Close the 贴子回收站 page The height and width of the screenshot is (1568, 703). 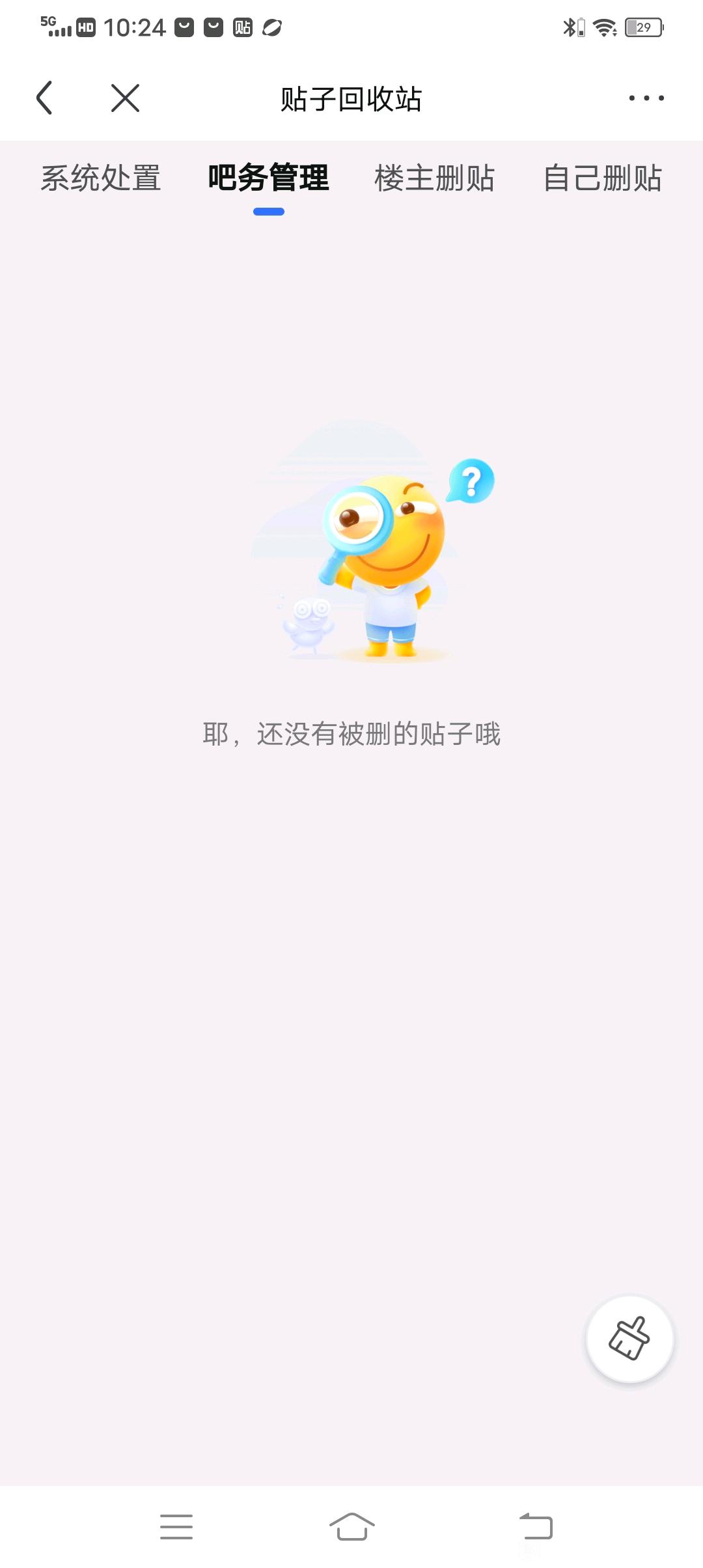(x=125, y=98)
